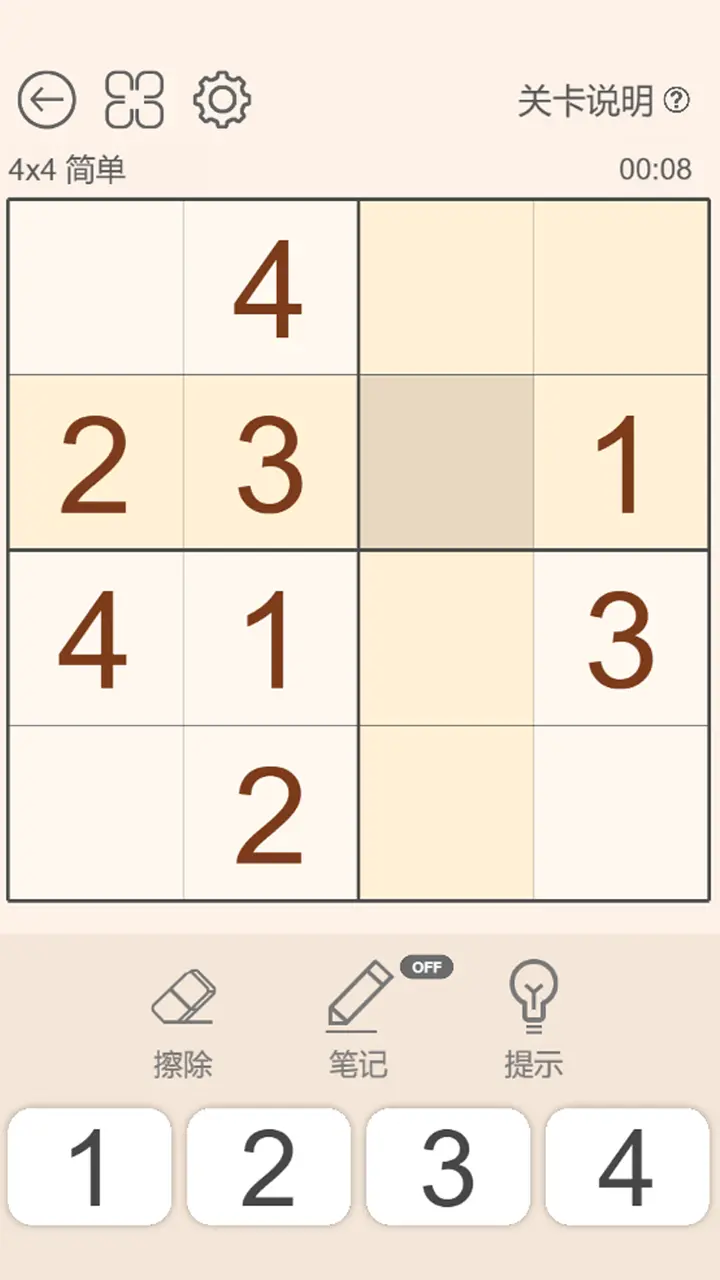
Task: Enter number 4 from the keypad
Action: coord(627,1167)
